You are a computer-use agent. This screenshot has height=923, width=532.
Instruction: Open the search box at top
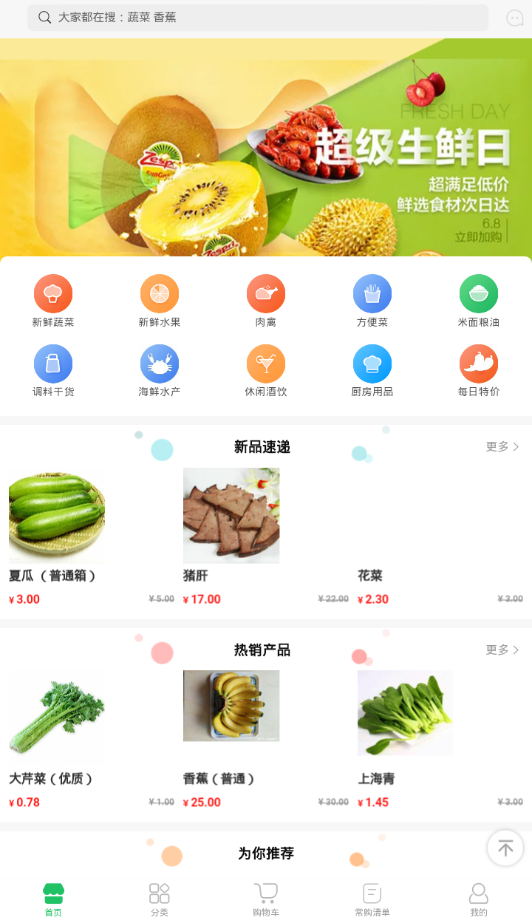point(258,18)
